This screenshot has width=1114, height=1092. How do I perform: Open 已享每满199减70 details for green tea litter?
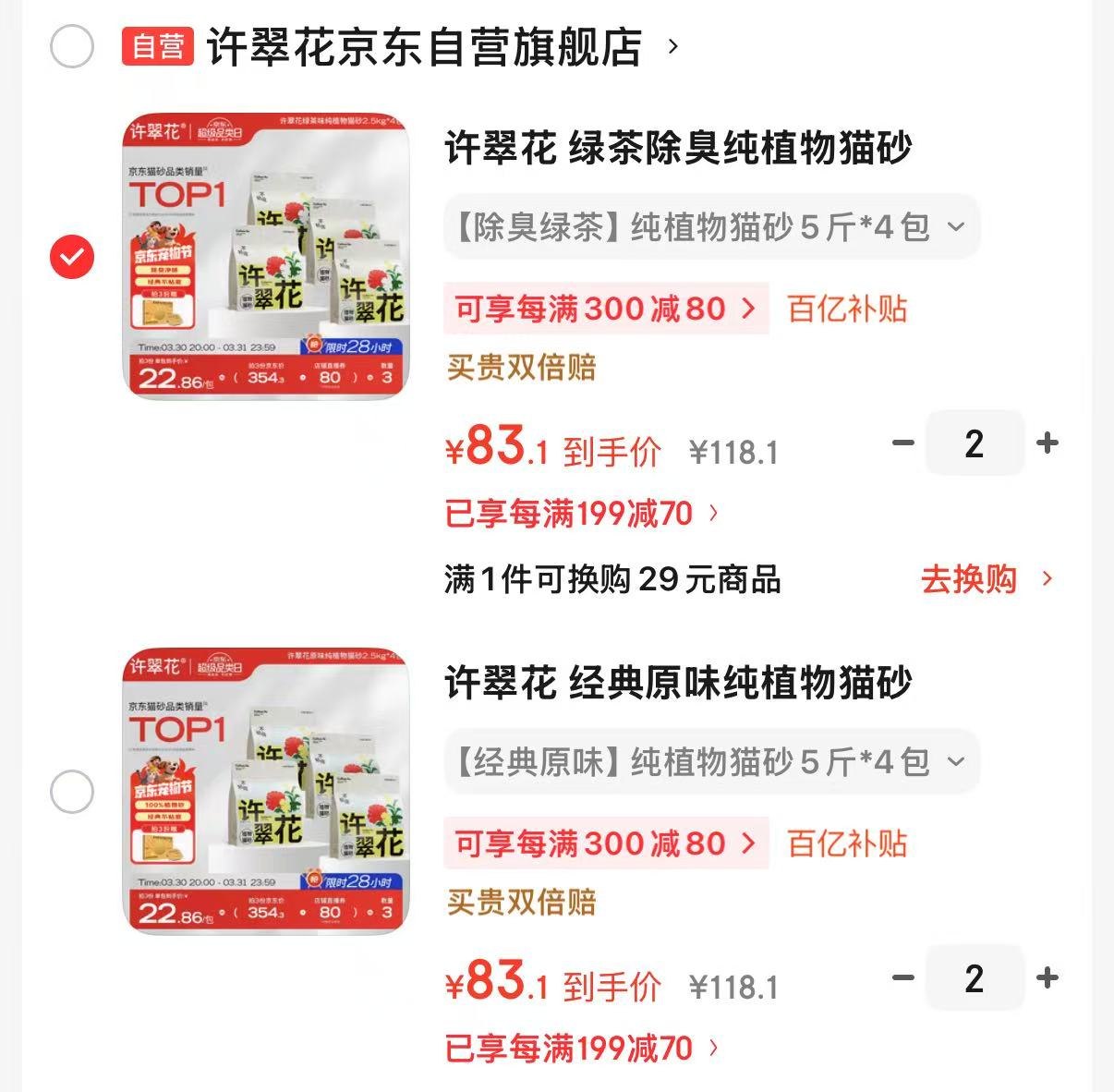tap(582, 513)
